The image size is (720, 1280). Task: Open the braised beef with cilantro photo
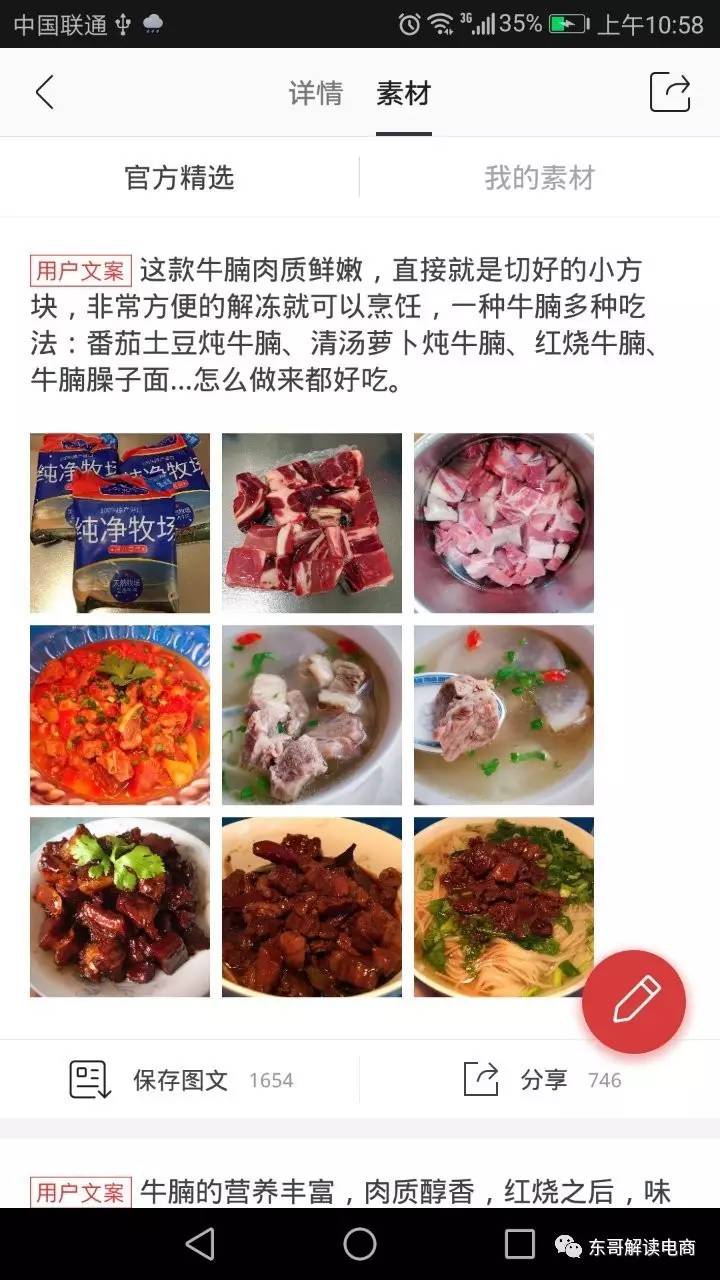coord(120,907)
